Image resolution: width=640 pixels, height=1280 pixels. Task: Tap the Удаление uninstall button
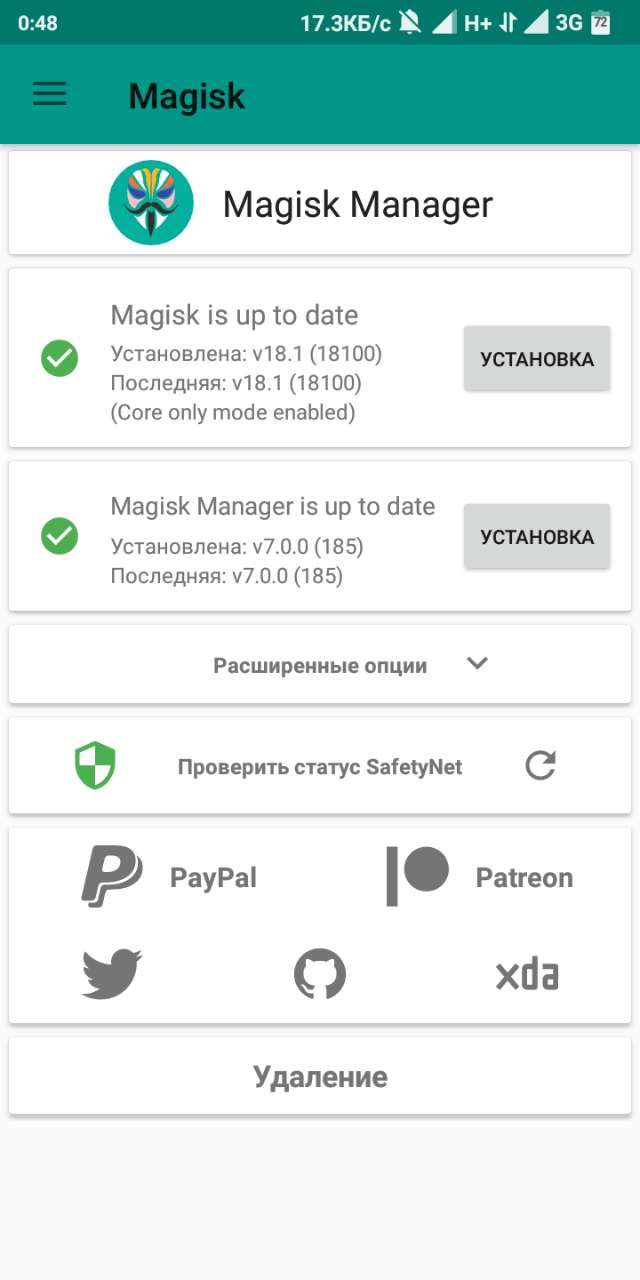320,1077
